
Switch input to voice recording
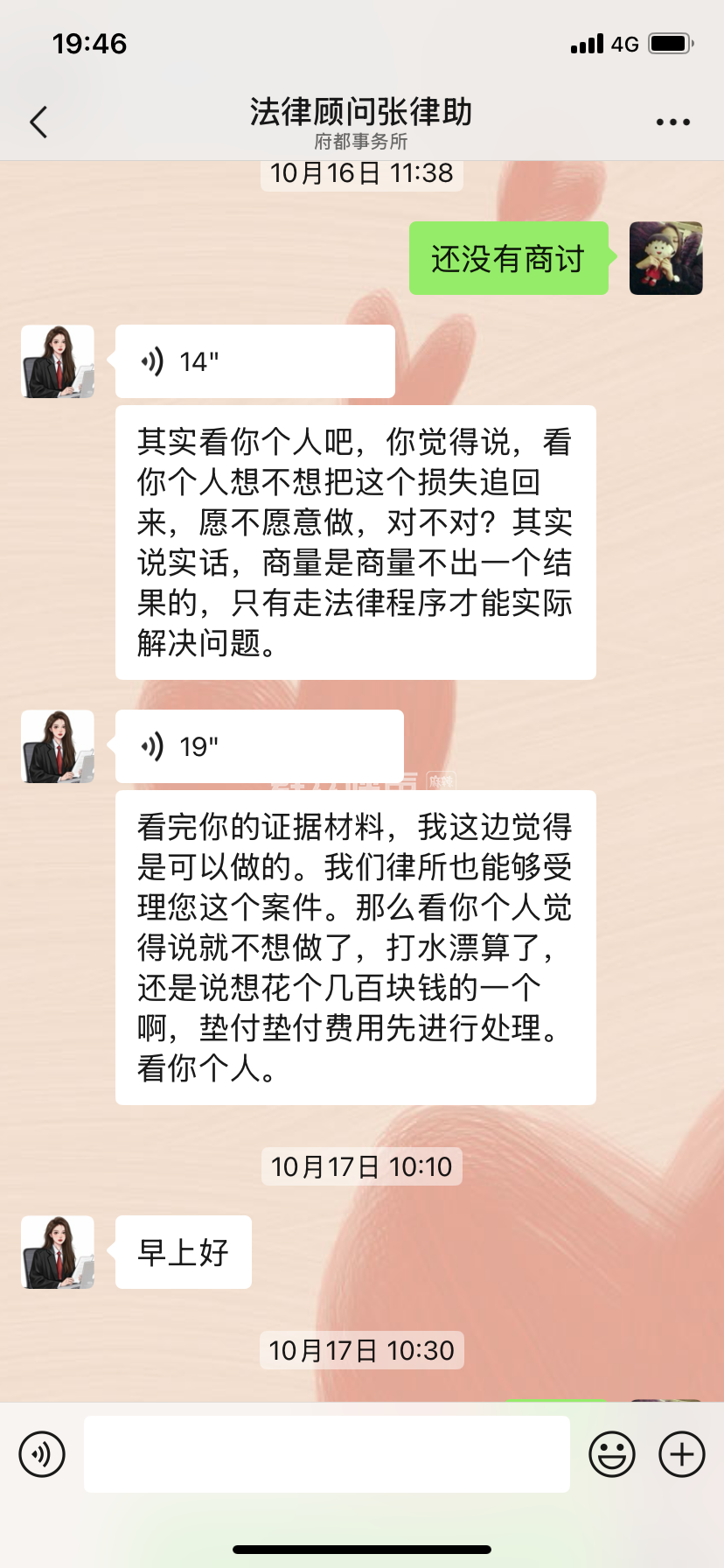42,1454
